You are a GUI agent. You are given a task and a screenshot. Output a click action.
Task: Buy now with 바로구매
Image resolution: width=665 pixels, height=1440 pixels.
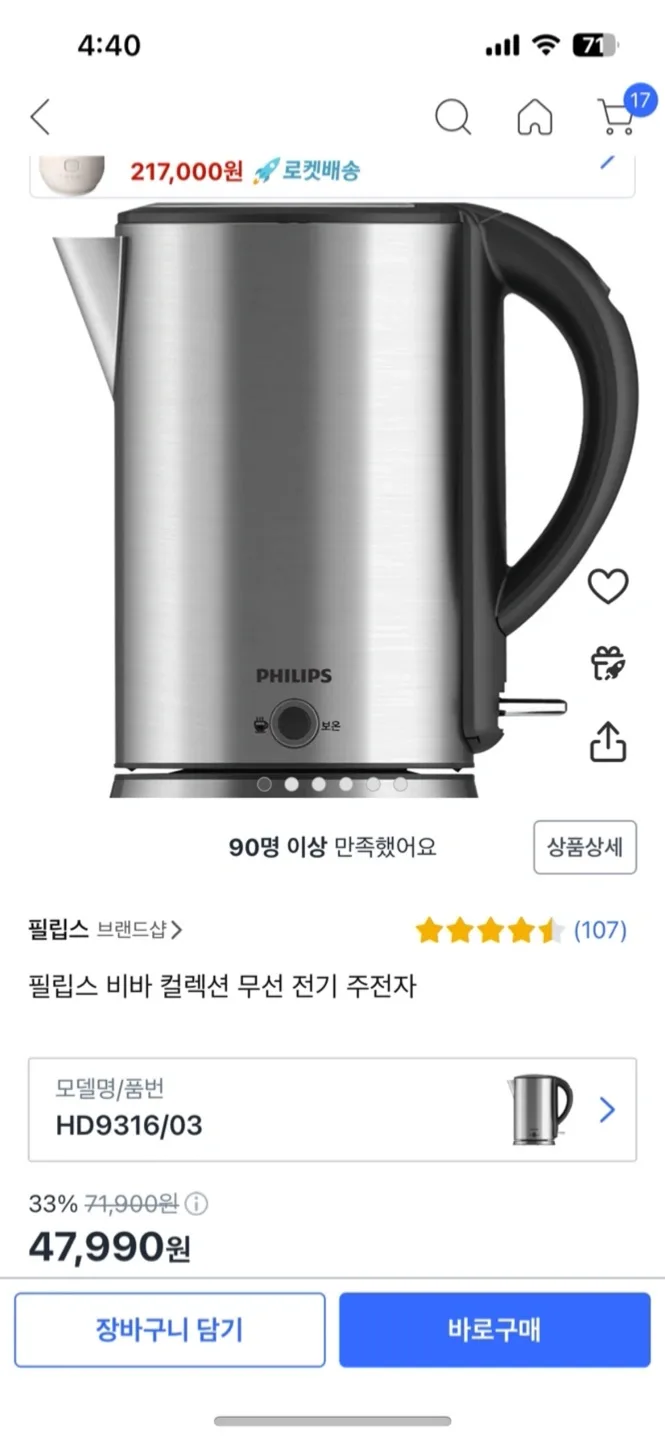point(494,1330)
